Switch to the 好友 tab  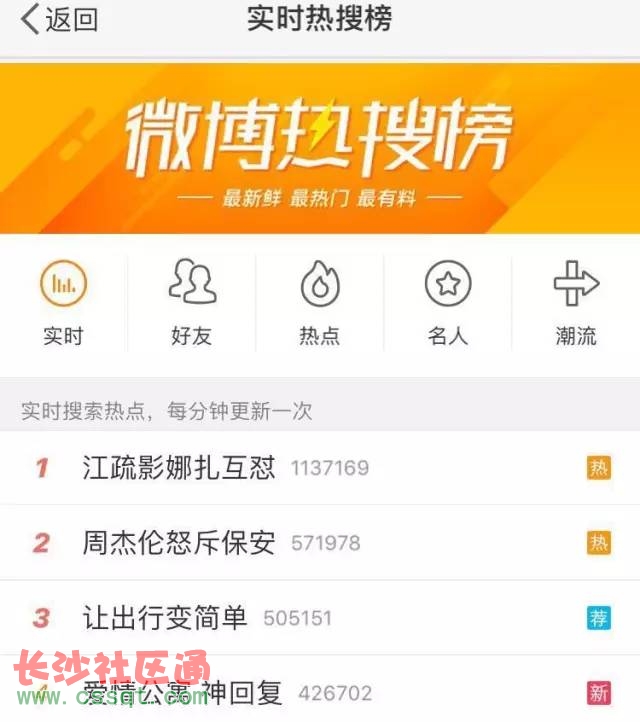pos(192,304)
